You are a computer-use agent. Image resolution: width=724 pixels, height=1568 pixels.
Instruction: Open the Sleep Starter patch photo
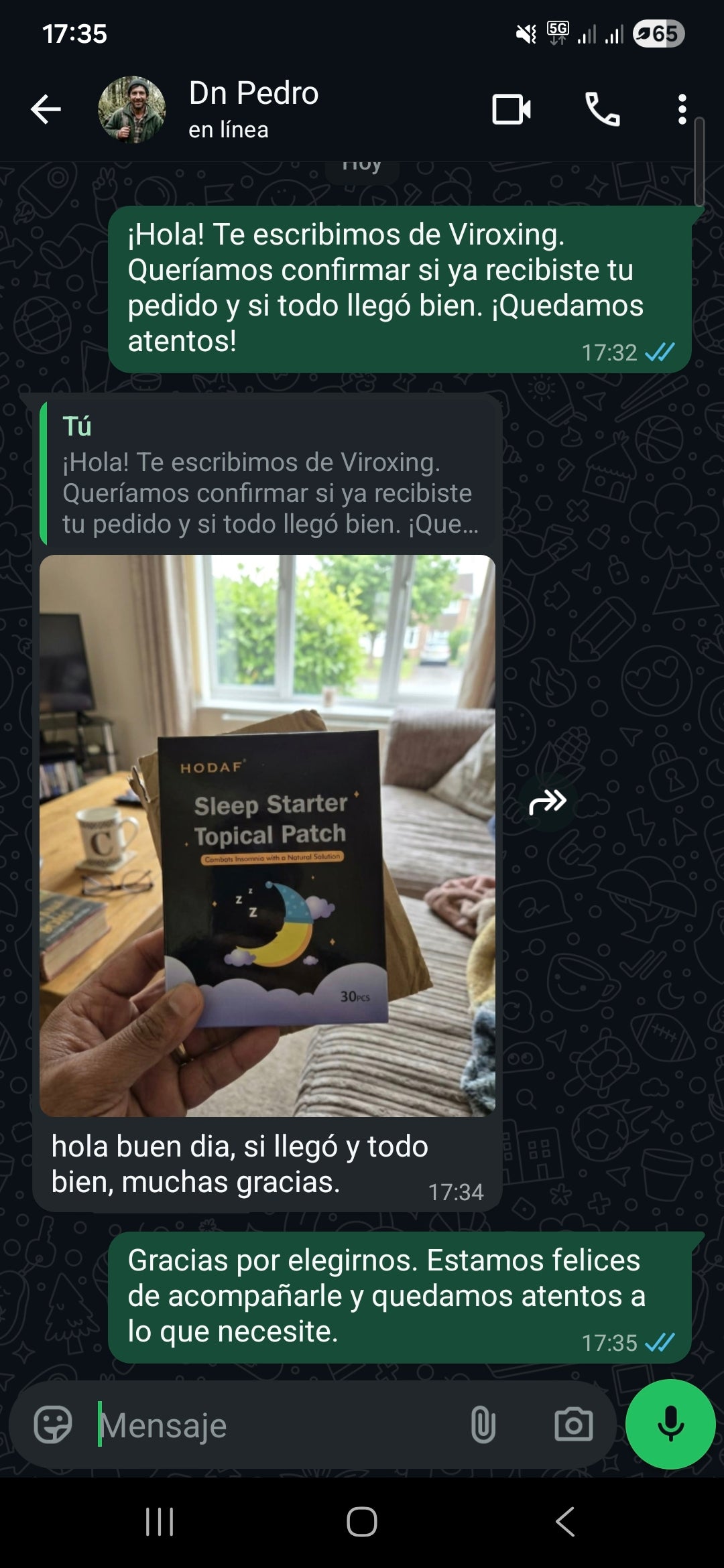[267, 834]
